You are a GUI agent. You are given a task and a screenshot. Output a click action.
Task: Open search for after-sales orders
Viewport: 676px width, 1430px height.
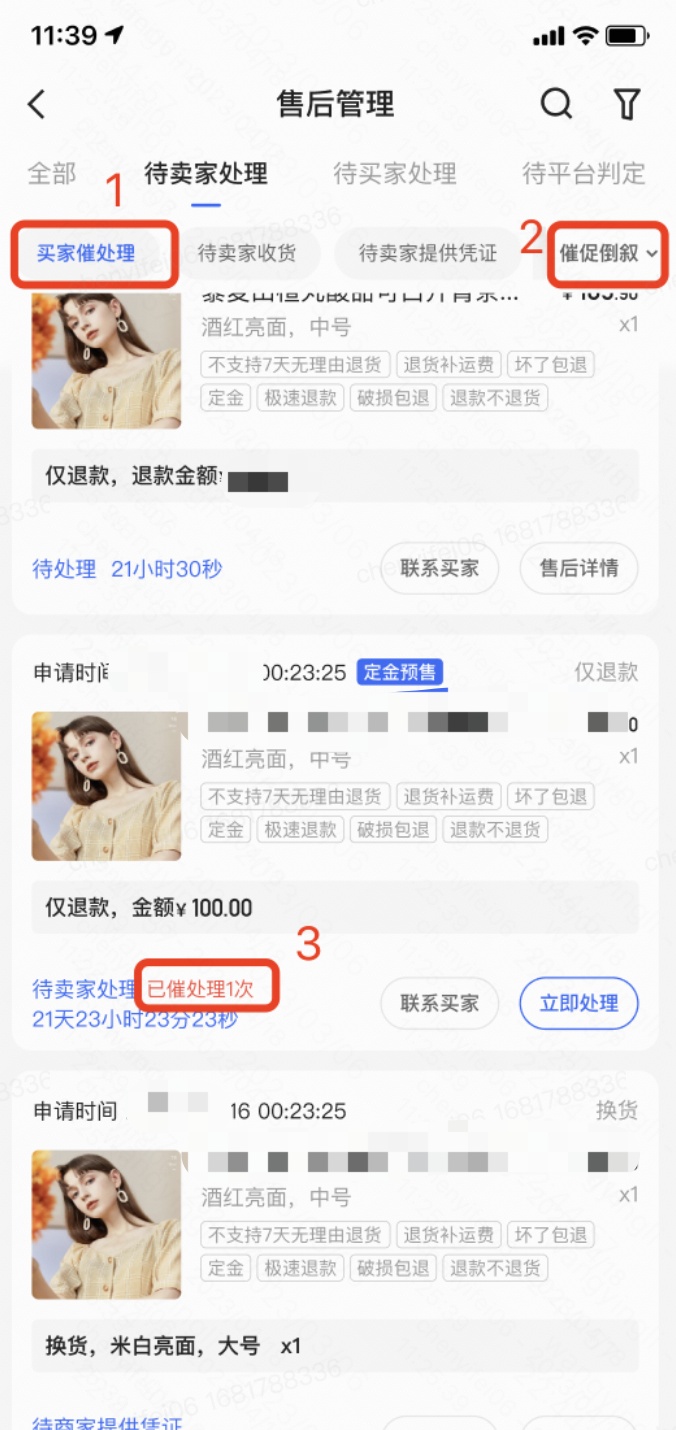point(556,103)
